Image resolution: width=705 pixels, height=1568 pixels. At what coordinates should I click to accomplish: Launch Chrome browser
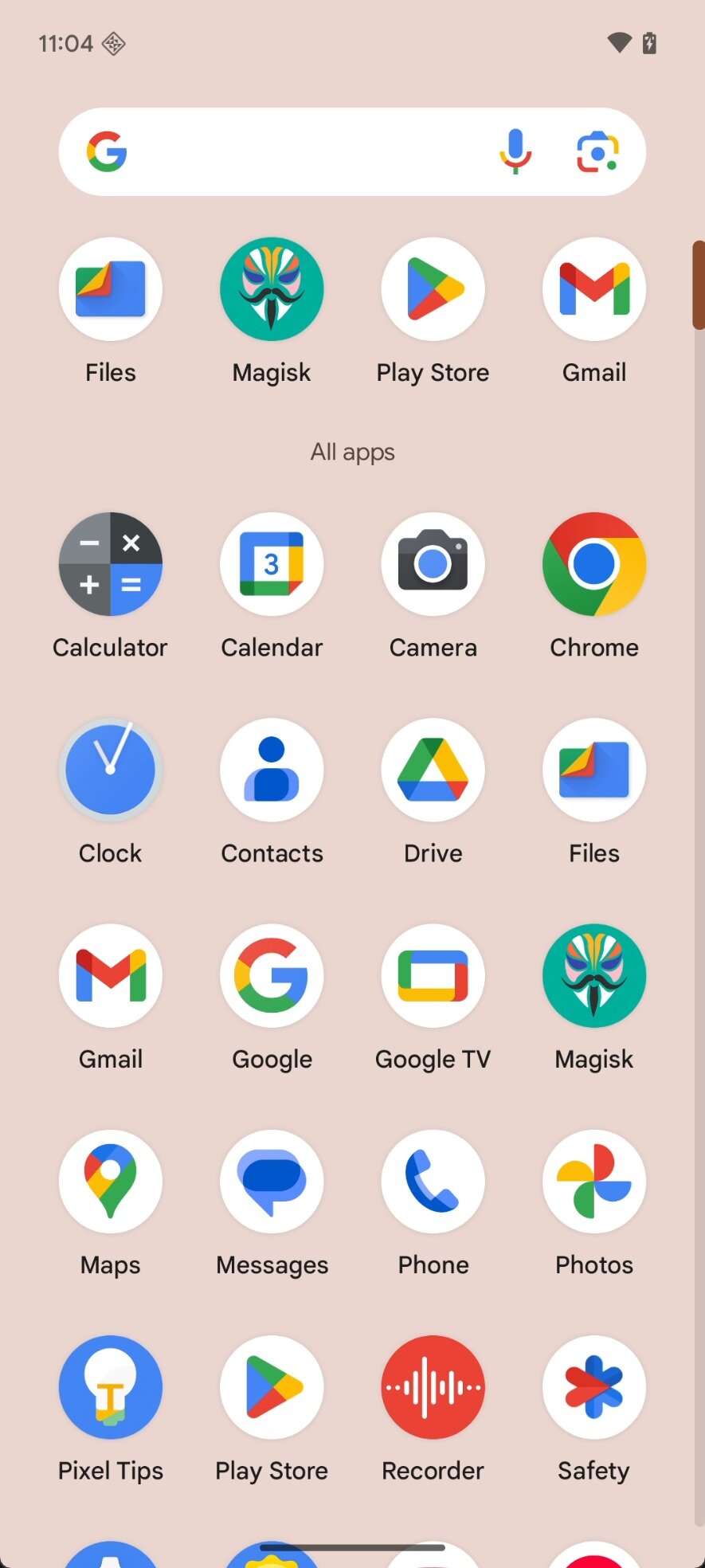coord(593,564)
